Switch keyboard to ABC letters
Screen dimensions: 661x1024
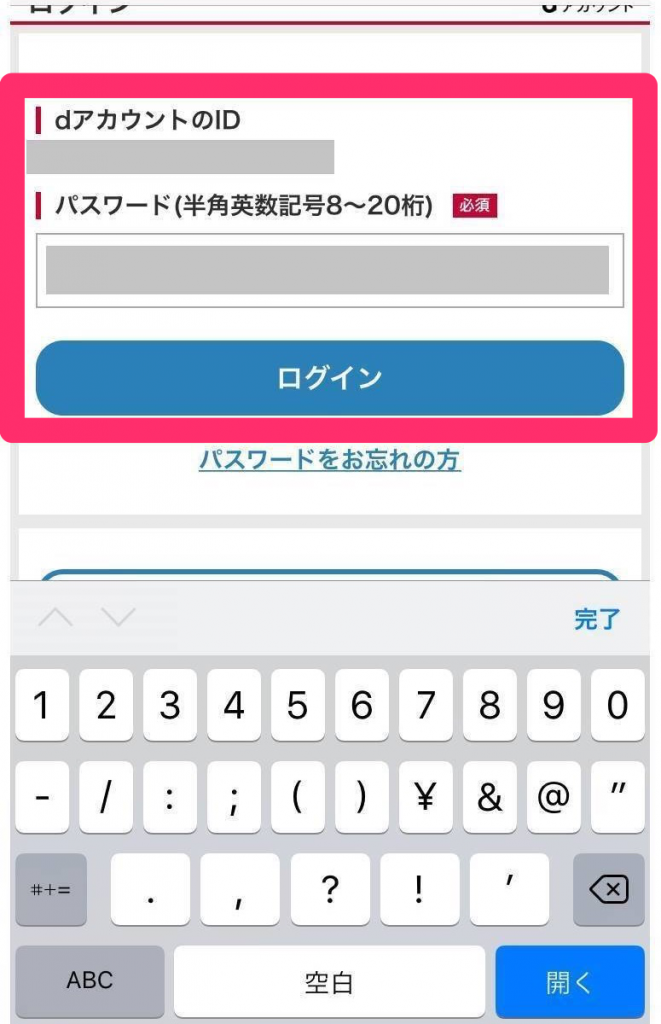(90, 981)
